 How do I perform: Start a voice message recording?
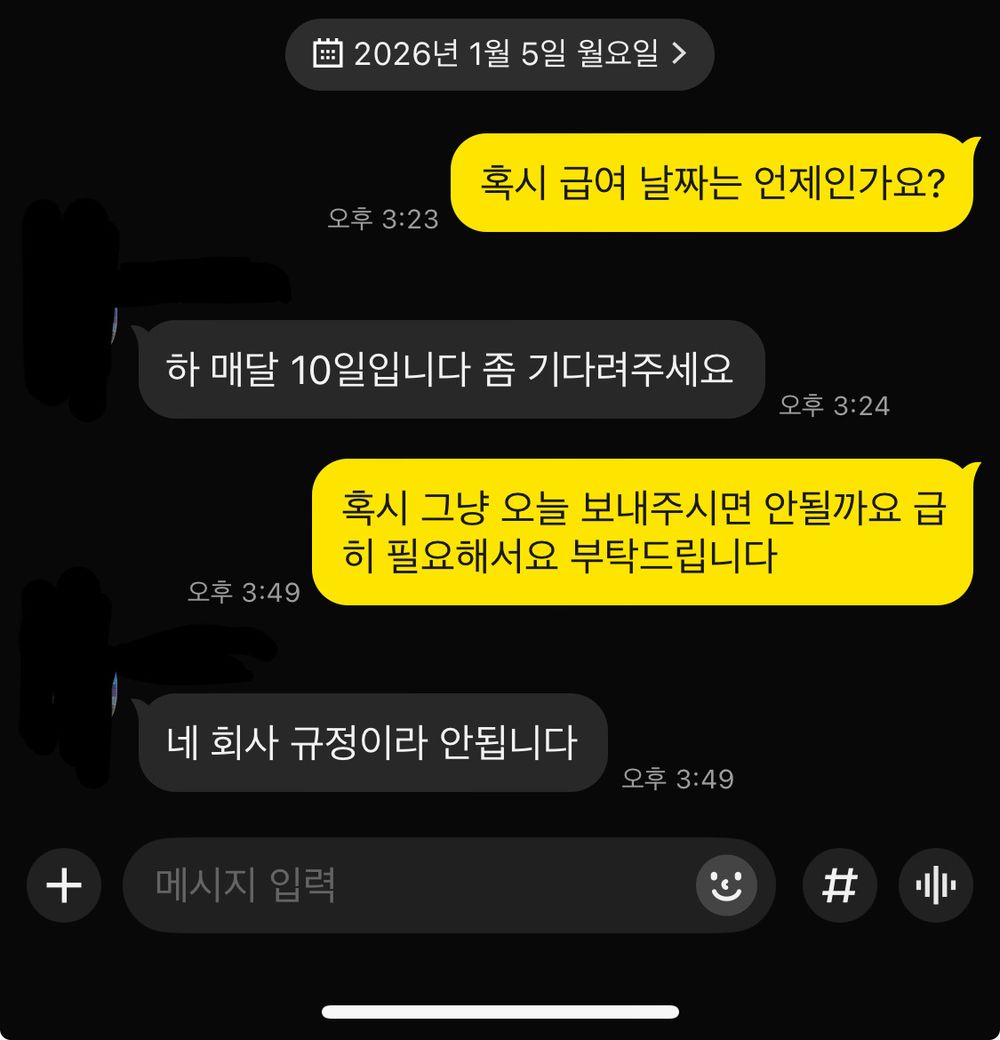pyautogui.click(x=935, y=885)
